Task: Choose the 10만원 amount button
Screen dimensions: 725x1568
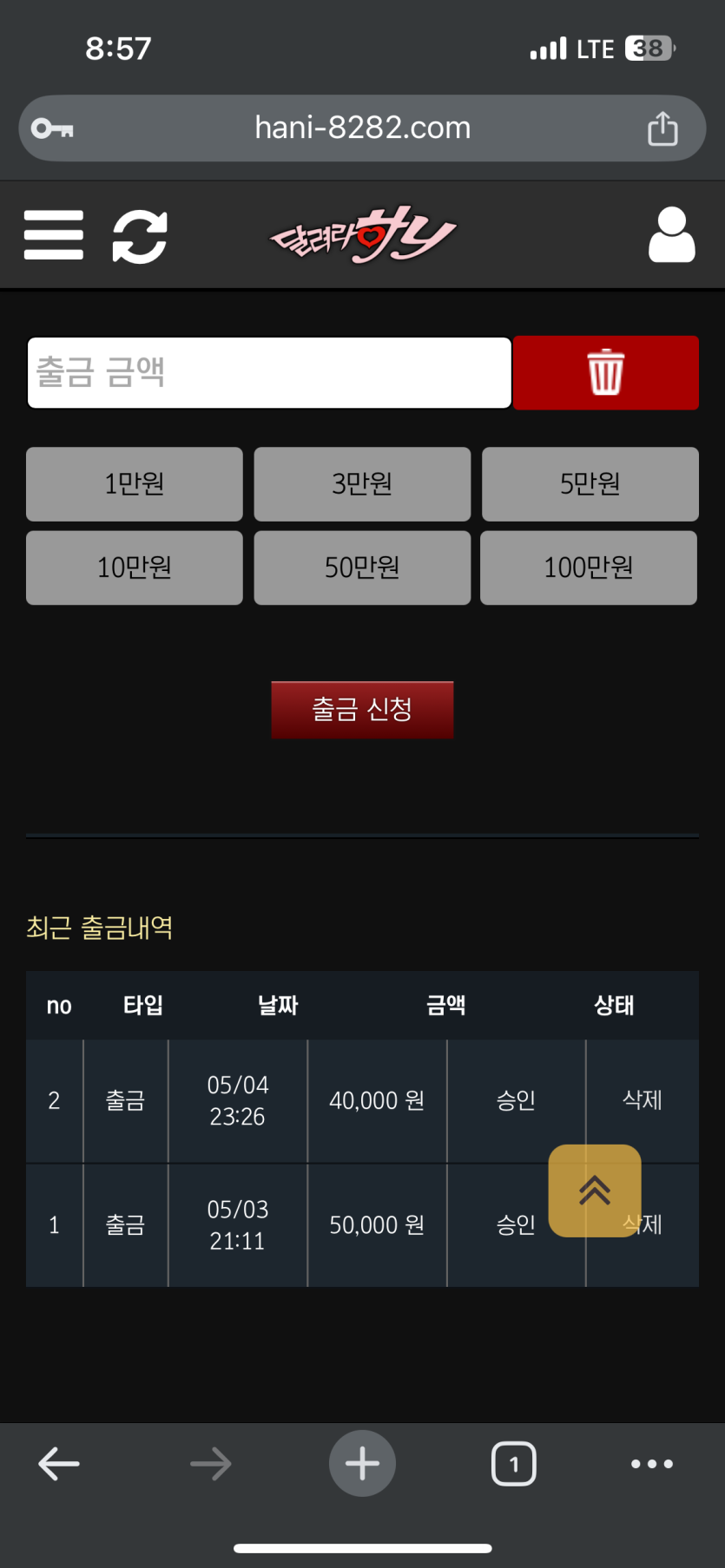Action: click(135, 567)
